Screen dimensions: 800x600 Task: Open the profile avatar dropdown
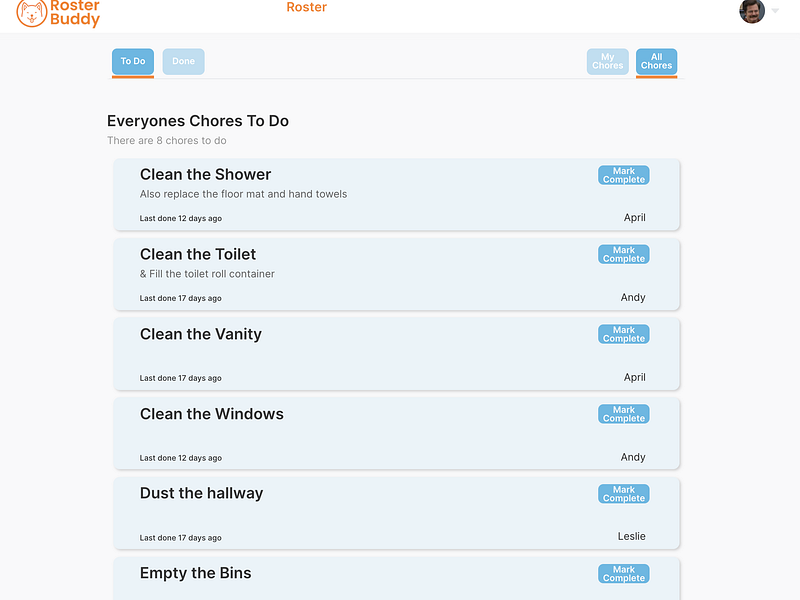click(759, 11)
